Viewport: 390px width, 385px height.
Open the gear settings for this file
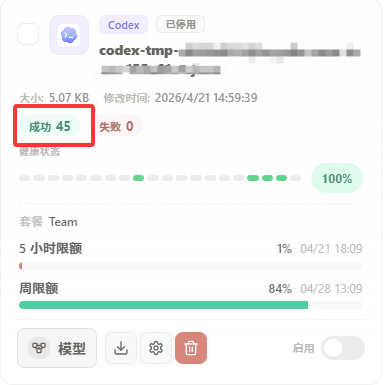(156, 348)
